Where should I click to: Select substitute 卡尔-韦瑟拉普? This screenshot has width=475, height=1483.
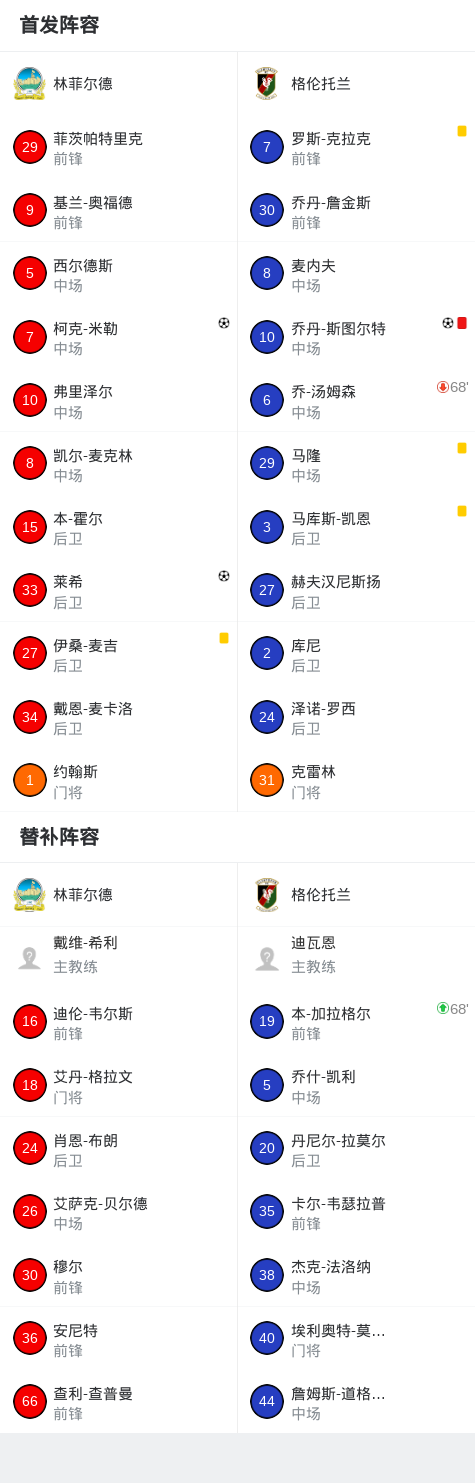click(356, 1212)
